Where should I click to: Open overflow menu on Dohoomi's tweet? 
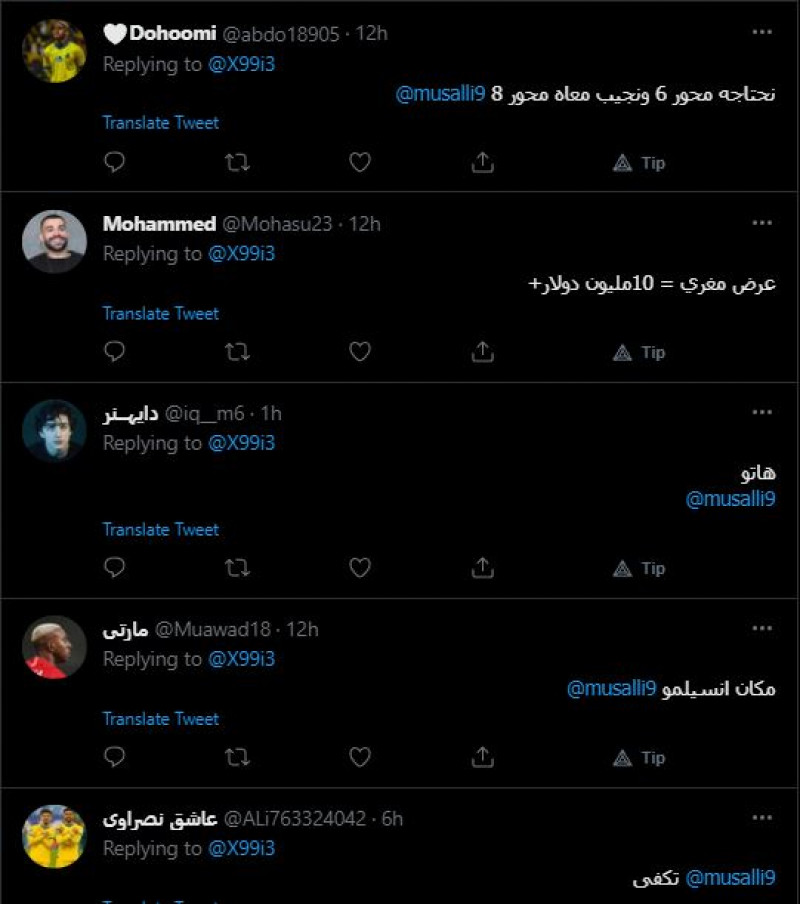point(762,32)
